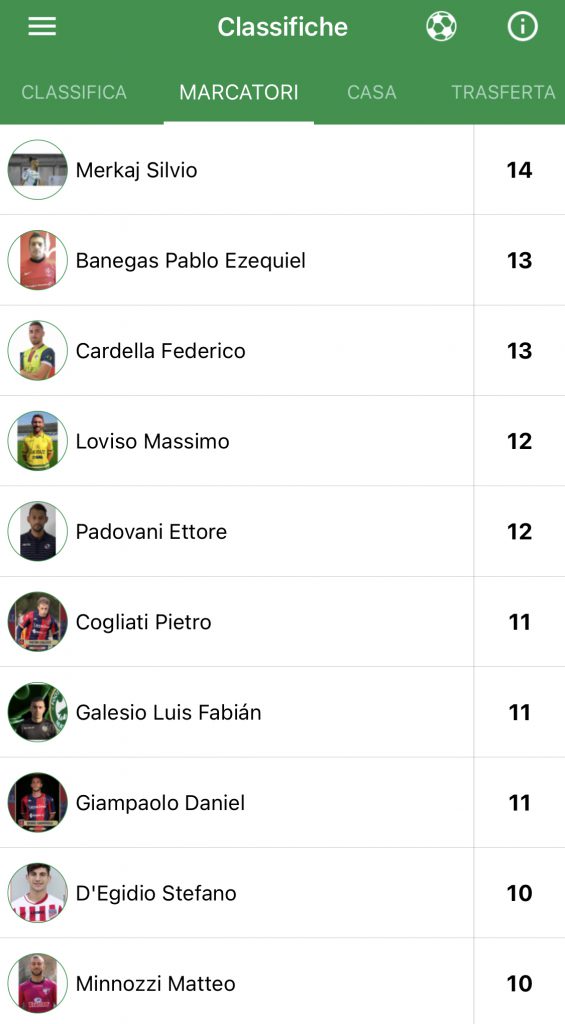Screen dimensions: 565x1024
Task: View Minnozzi Matteo's entry
Action: tap(282, 982)
